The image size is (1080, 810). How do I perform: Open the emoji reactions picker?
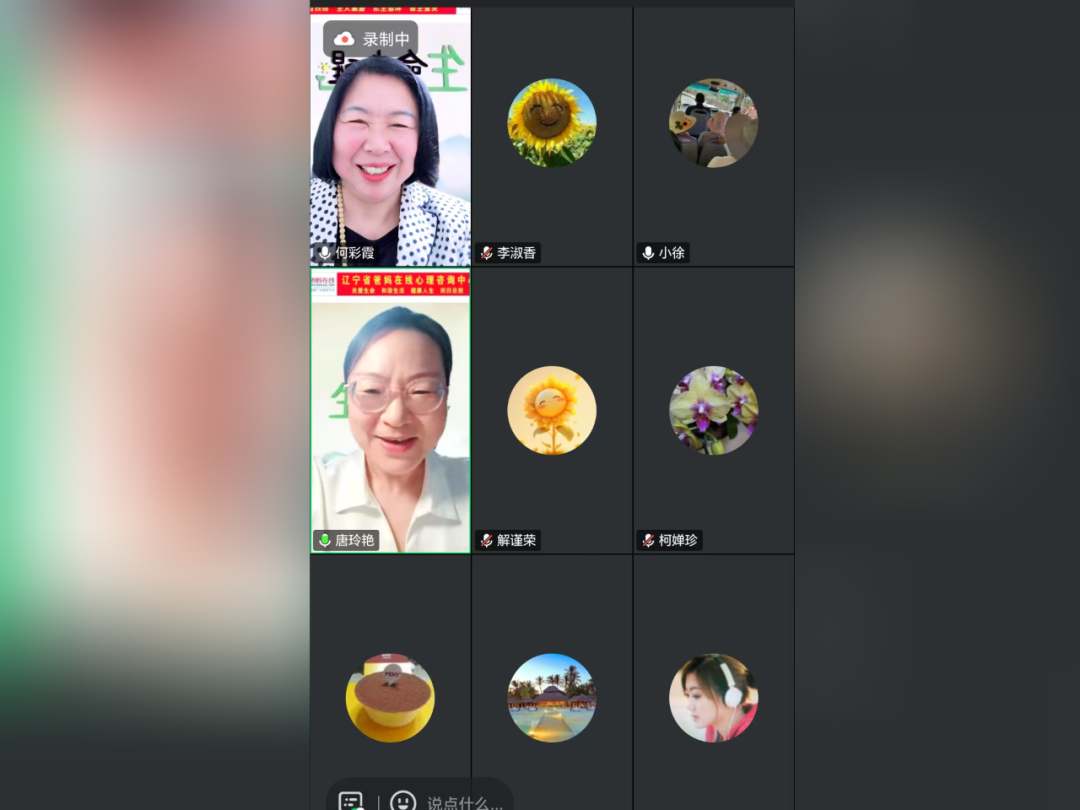pyautogui.click(x=403, y=801)
